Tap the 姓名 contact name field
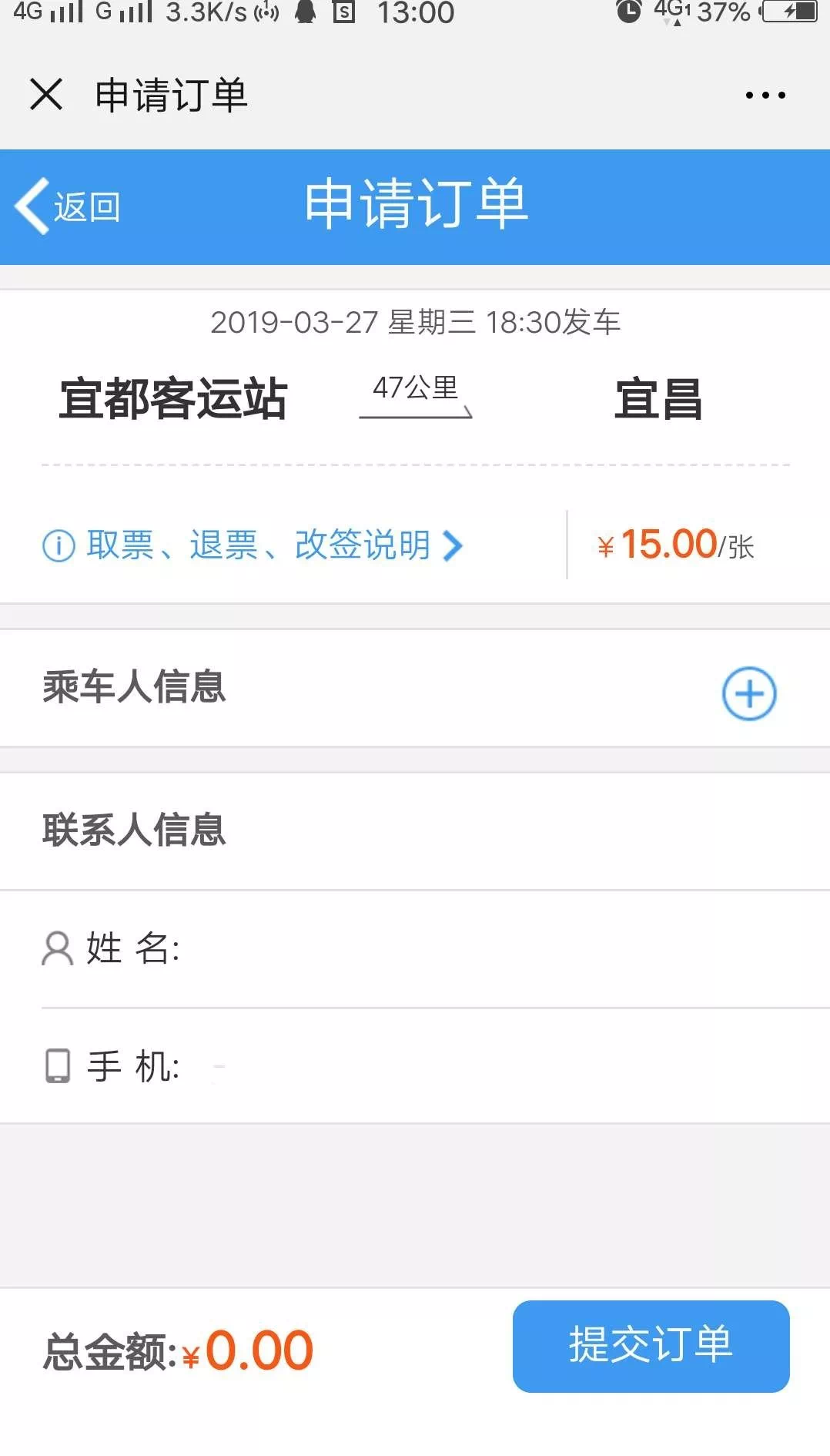 click(436, 949)
